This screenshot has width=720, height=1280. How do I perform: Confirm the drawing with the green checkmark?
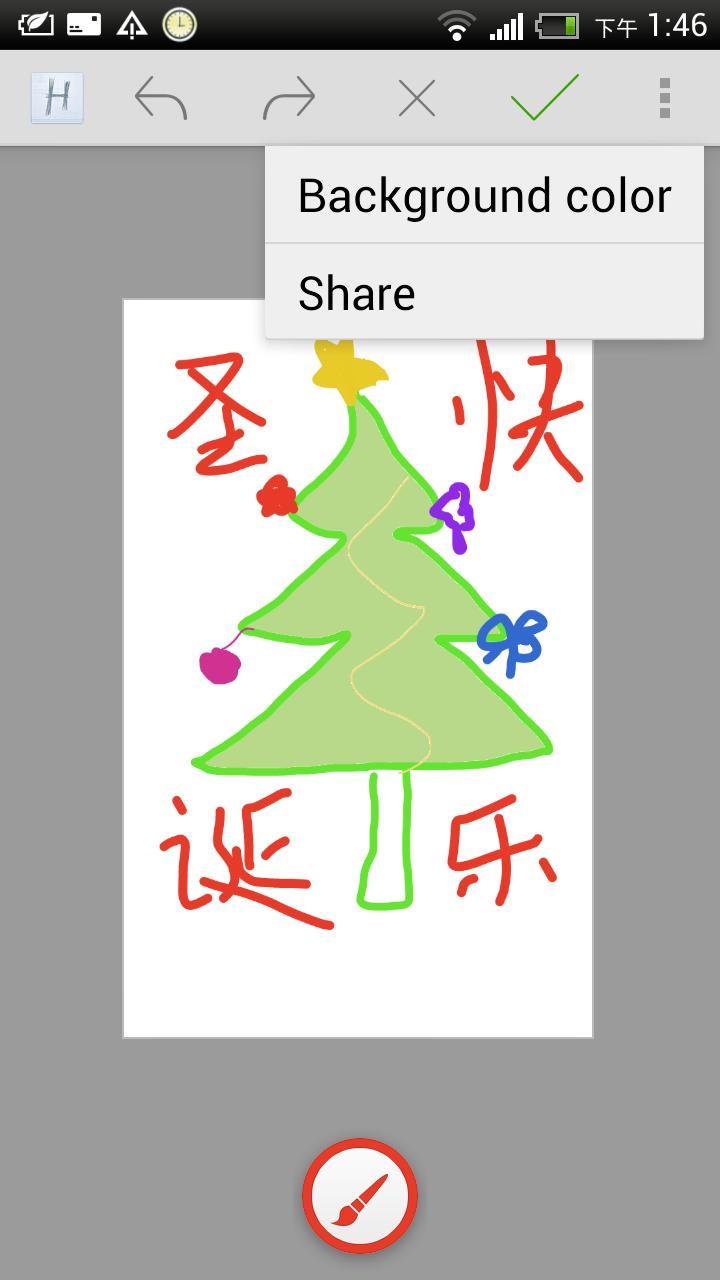pyautogui.click(x=544, y=98)
